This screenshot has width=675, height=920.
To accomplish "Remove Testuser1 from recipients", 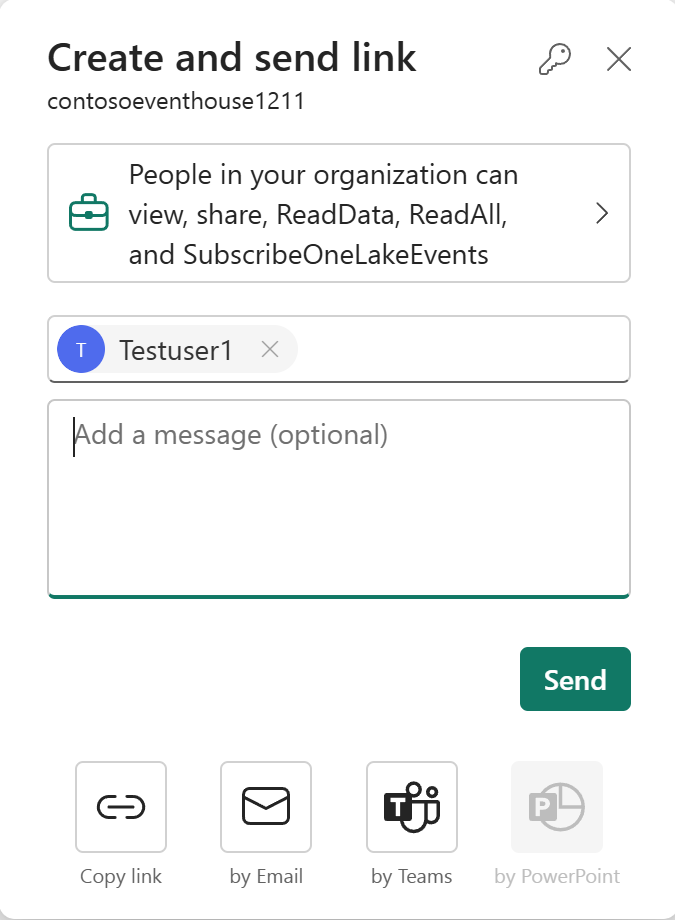I will pyautogui.click(x=270, y=350).
